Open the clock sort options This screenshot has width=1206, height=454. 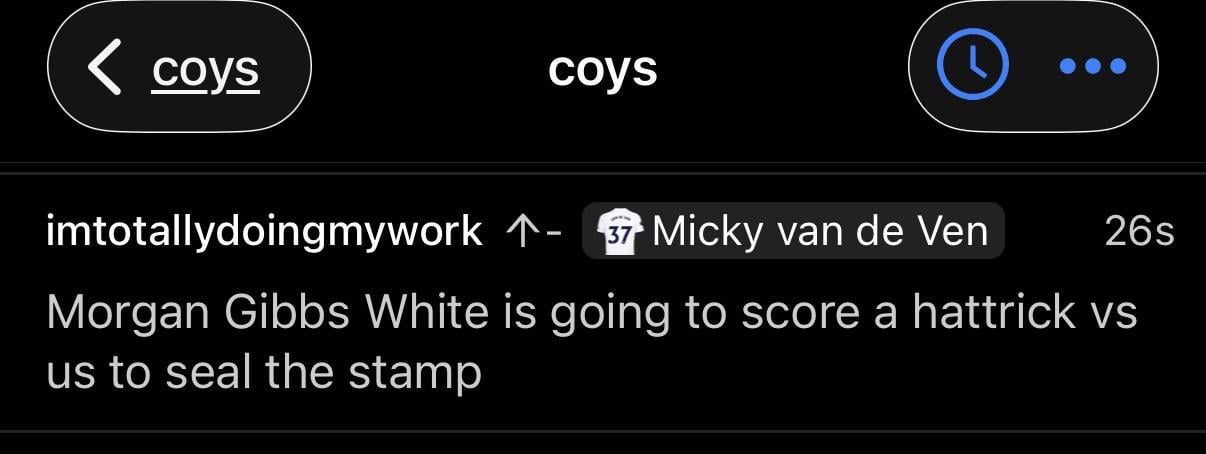[x=972, y=66]
